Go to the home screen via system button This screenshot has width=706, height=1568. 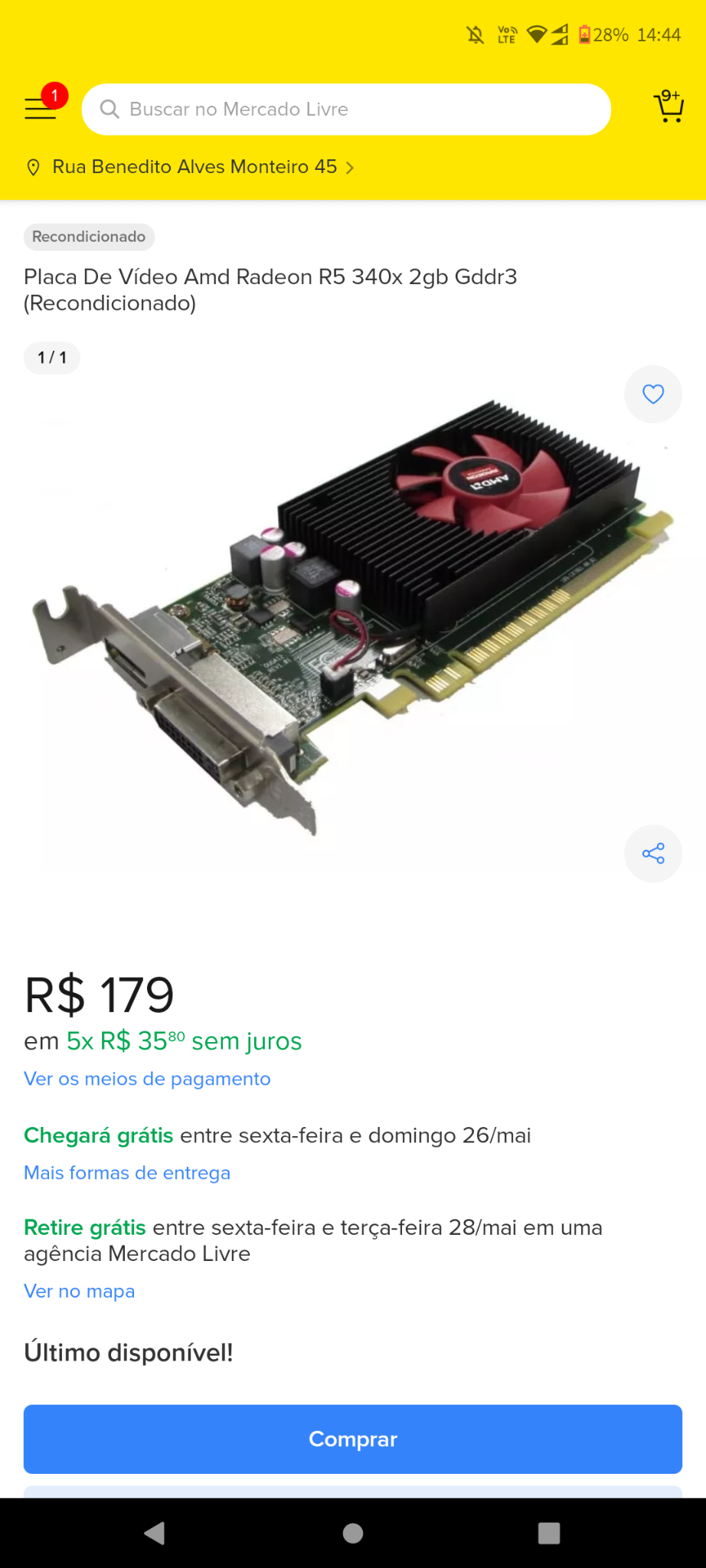click(x=353, y=1533)
